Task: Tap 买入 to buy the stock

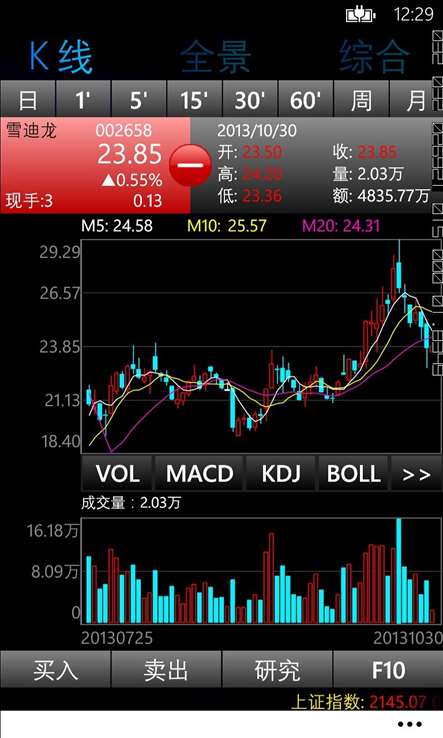Action: 55,670
